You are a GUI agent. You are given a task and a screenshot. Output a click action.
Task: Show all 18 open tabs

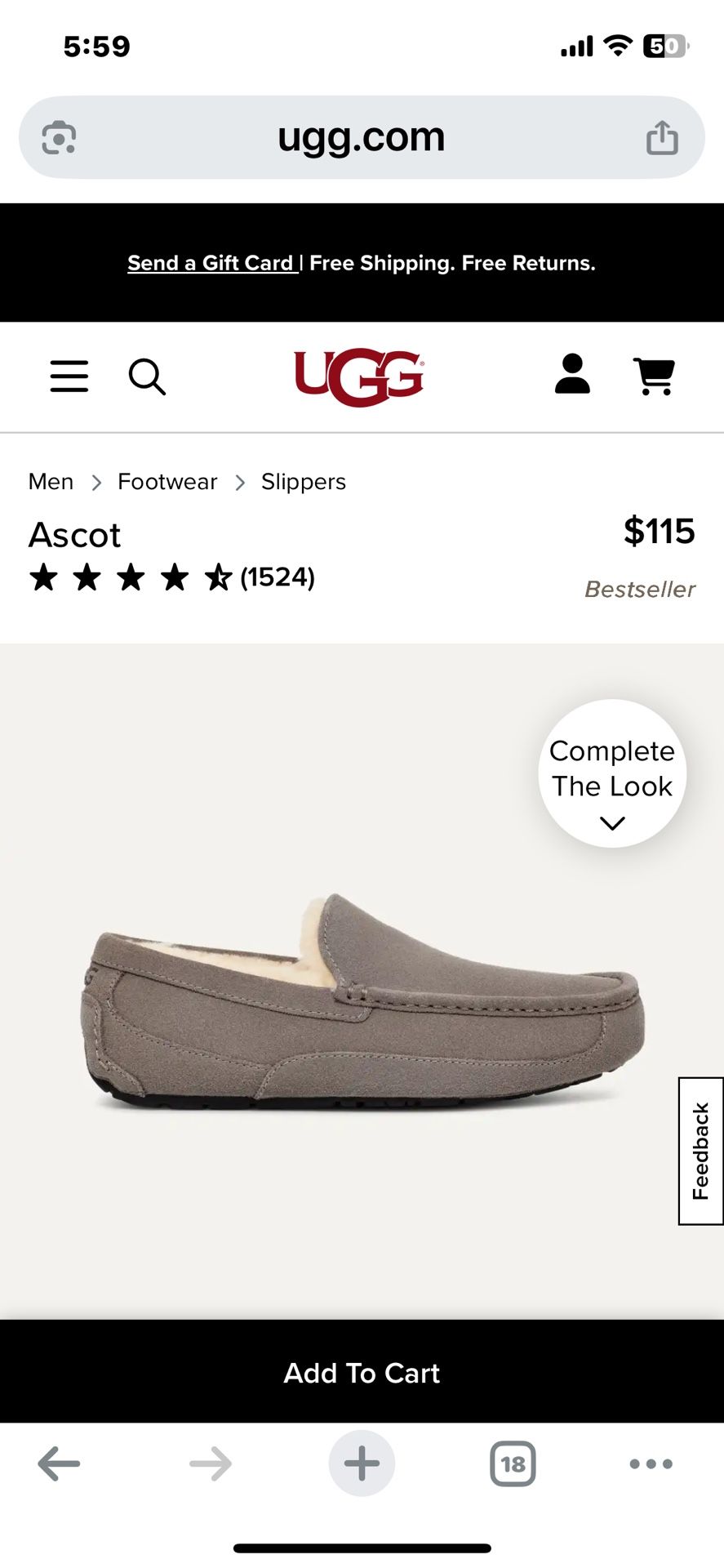(x=512, y=1463)
